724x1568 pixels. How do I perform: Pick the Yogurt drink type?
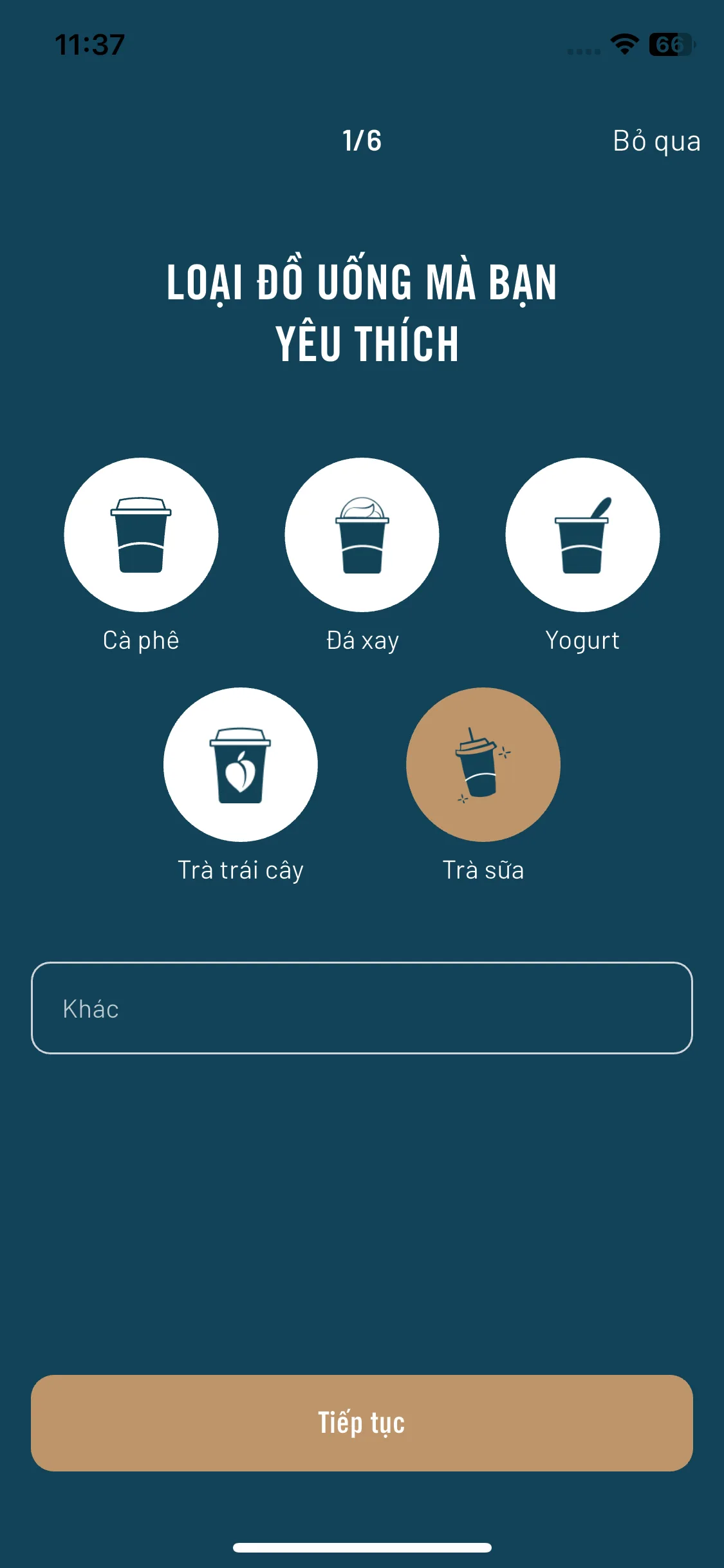pyautogui.click(x=582, y=535)
